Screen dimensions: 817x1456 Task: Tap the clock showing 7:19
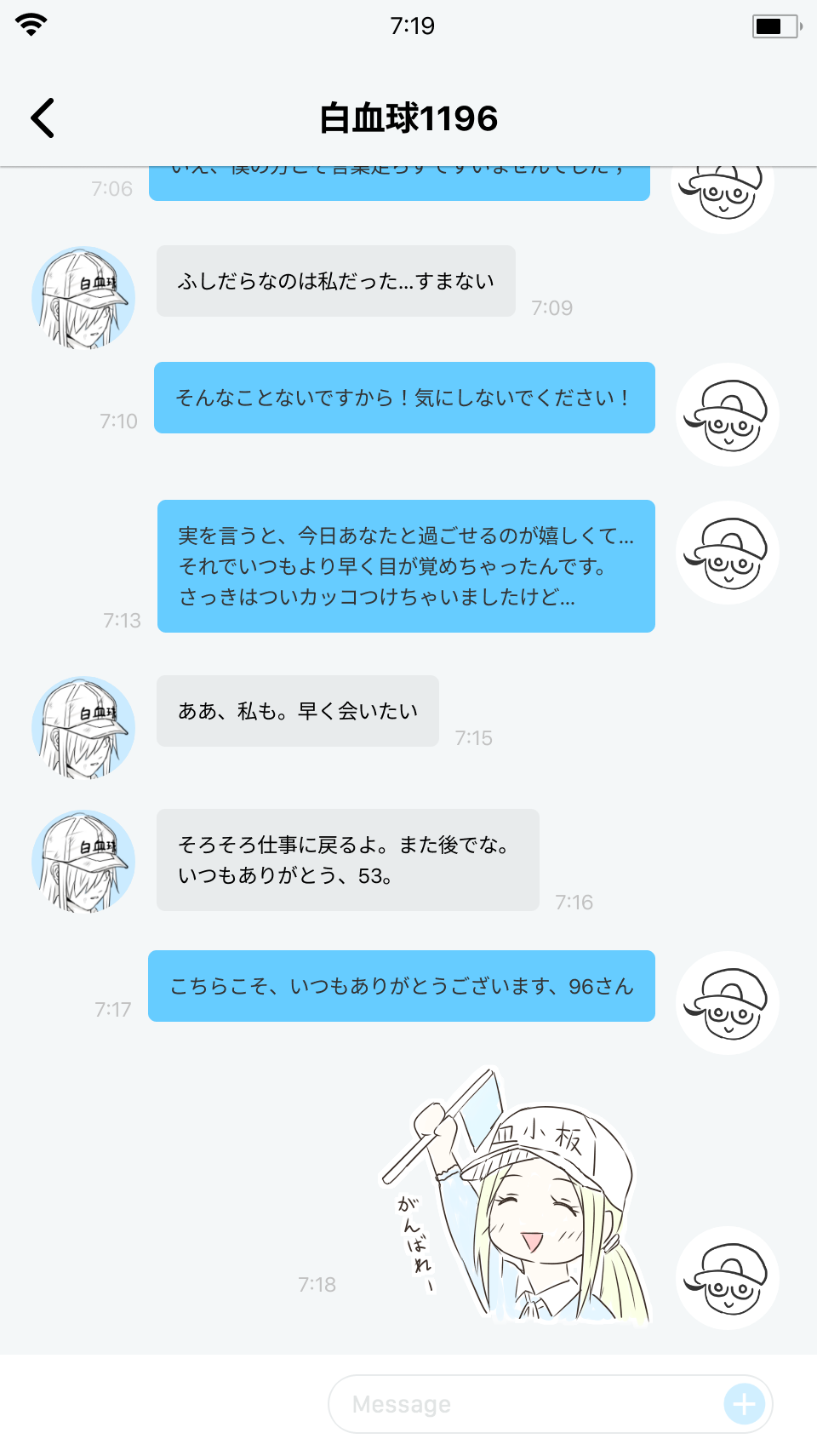point(408,25)
